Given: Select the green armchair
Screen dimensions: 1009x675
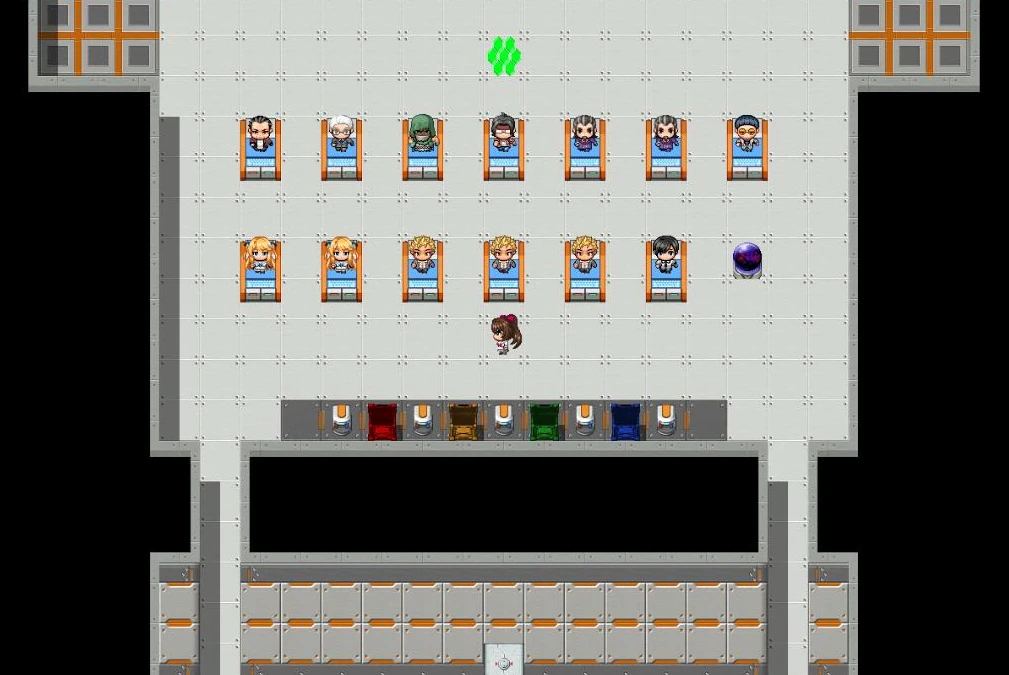Looking at the screenshot, I should (544, 422).
